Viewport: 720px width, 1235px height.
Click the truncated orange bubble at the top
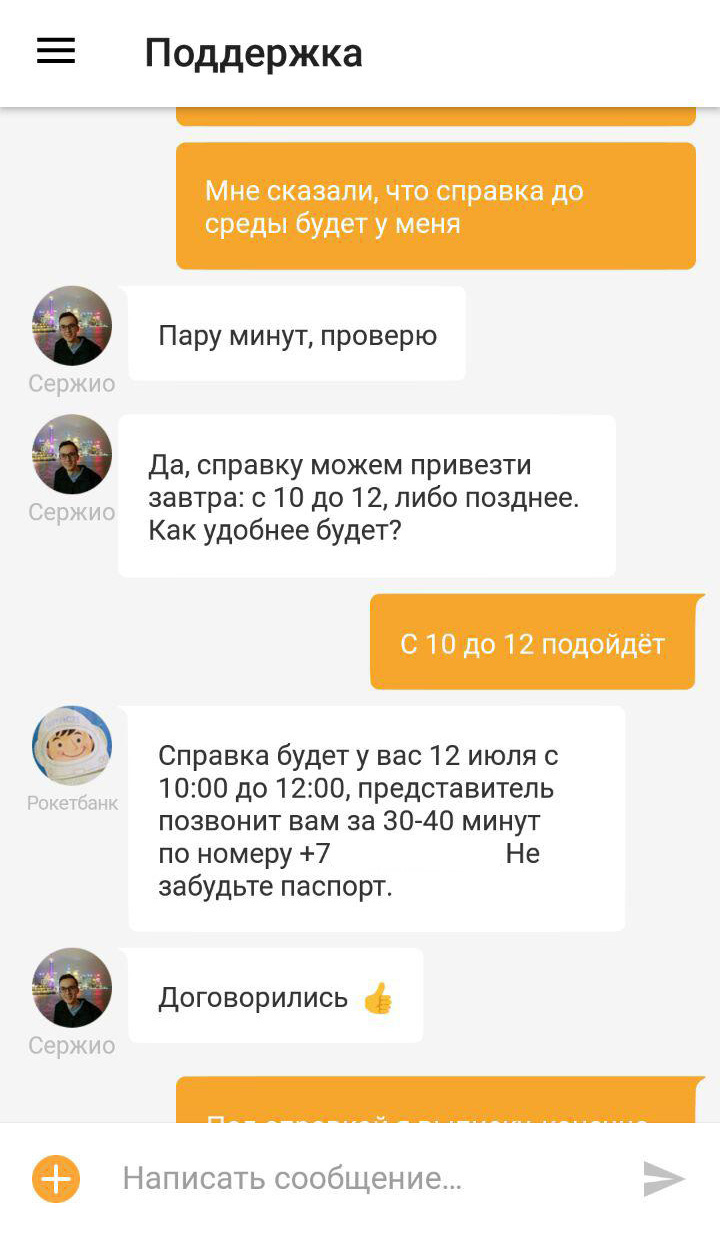click(x=435, y=113)
